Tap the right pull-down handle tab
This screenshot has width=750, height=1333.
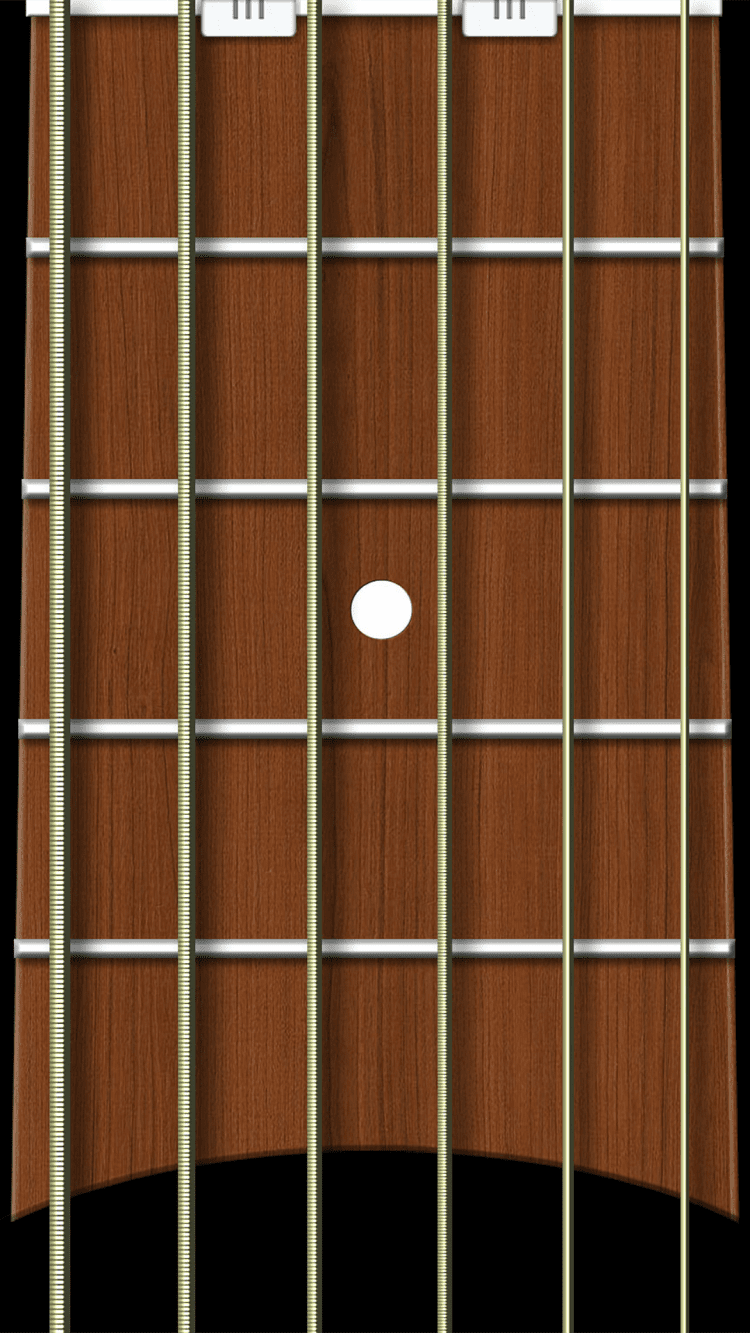[508, 16]
